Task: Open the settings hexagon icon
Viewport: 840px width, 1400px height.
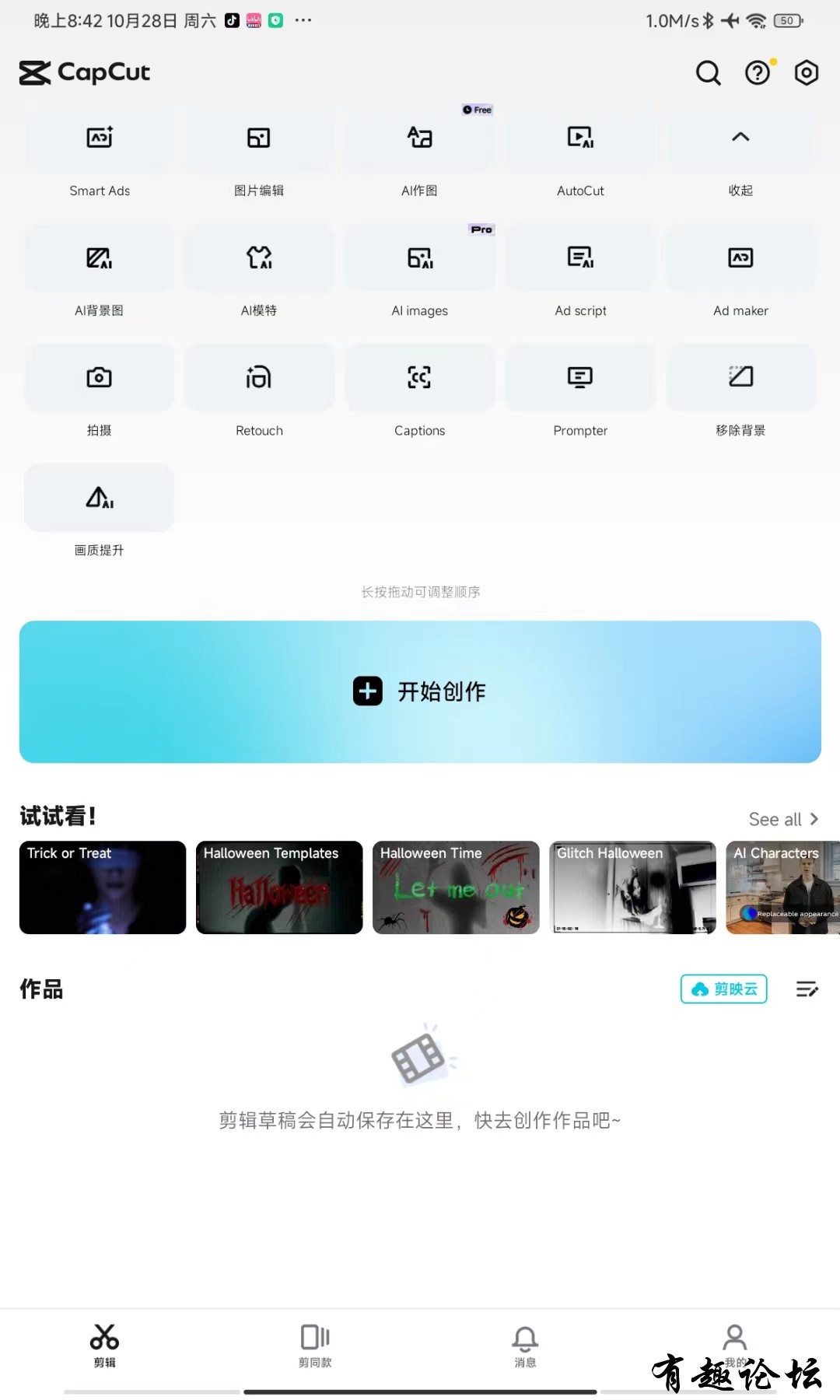Action: pos(807,73)
